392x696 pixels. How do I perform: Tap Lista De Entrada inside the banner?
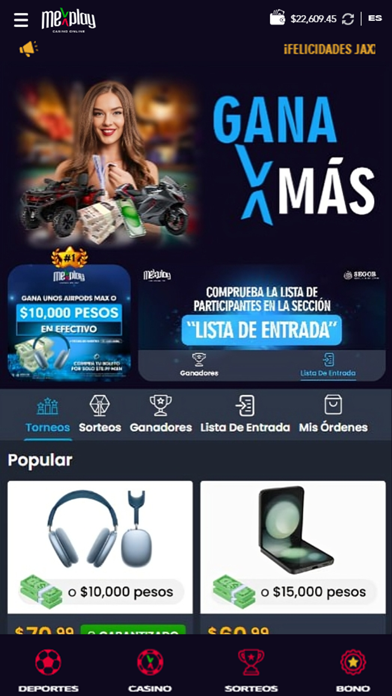328,366
